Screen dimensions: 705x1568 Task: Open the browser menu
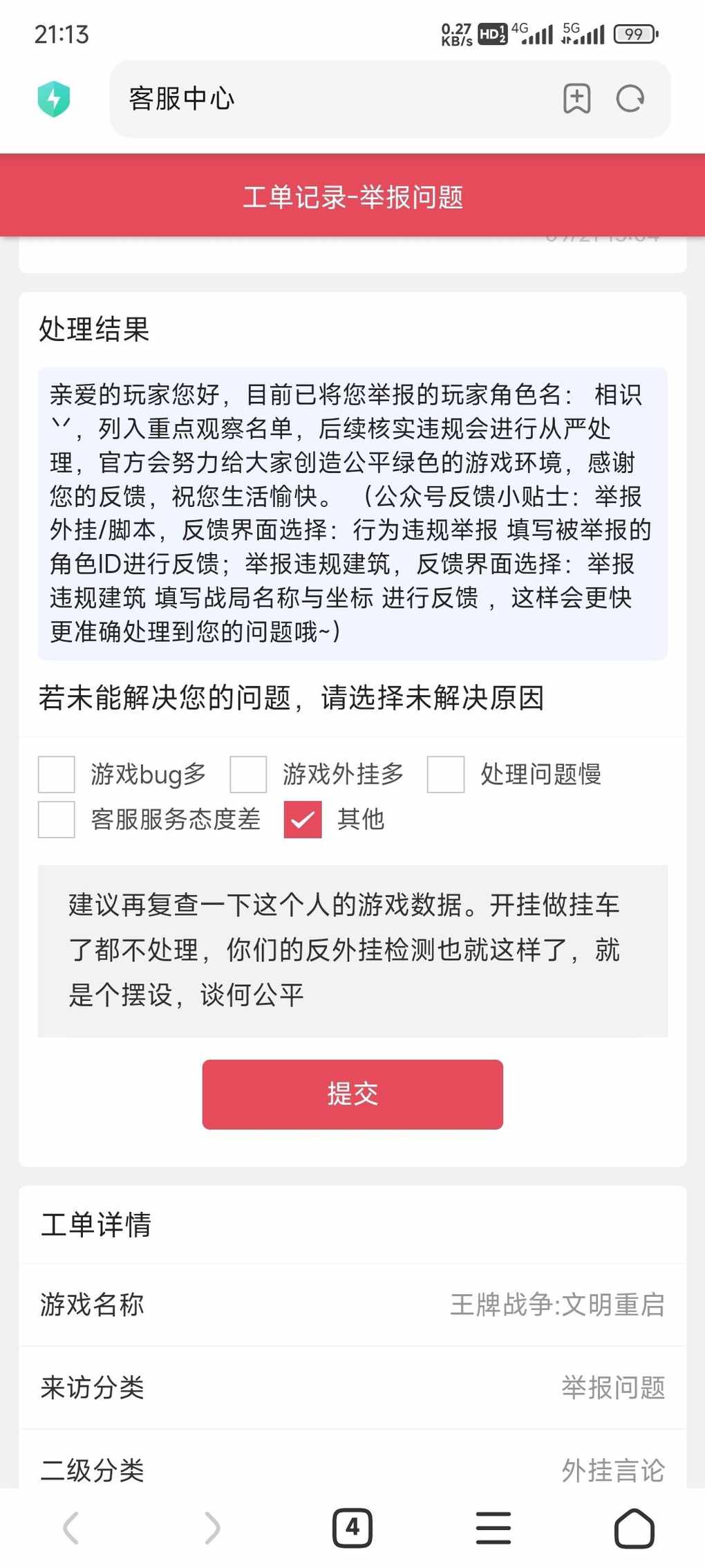pyautogui.click(x=493, y=1527)
